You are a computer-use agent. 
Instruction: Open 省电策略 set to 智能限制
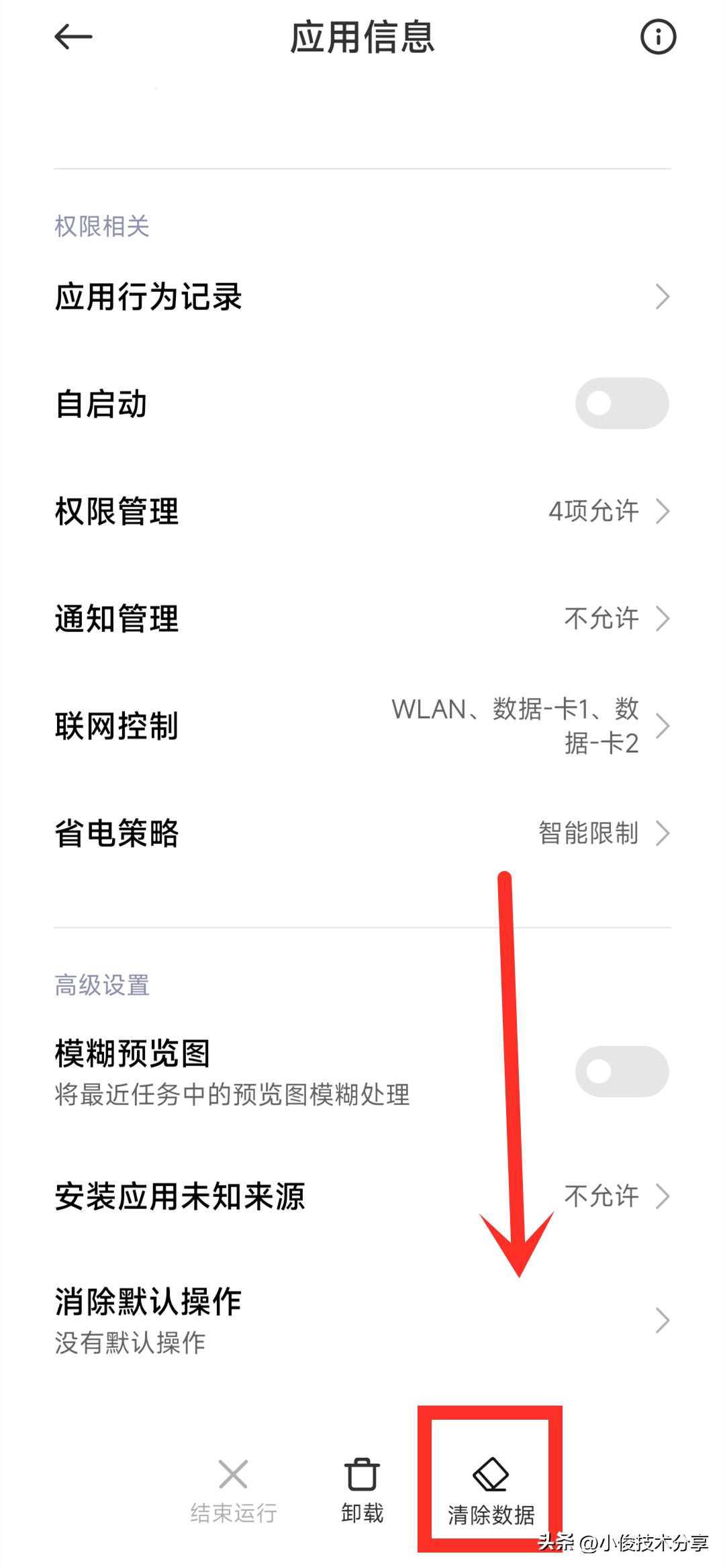coord(362,833)
